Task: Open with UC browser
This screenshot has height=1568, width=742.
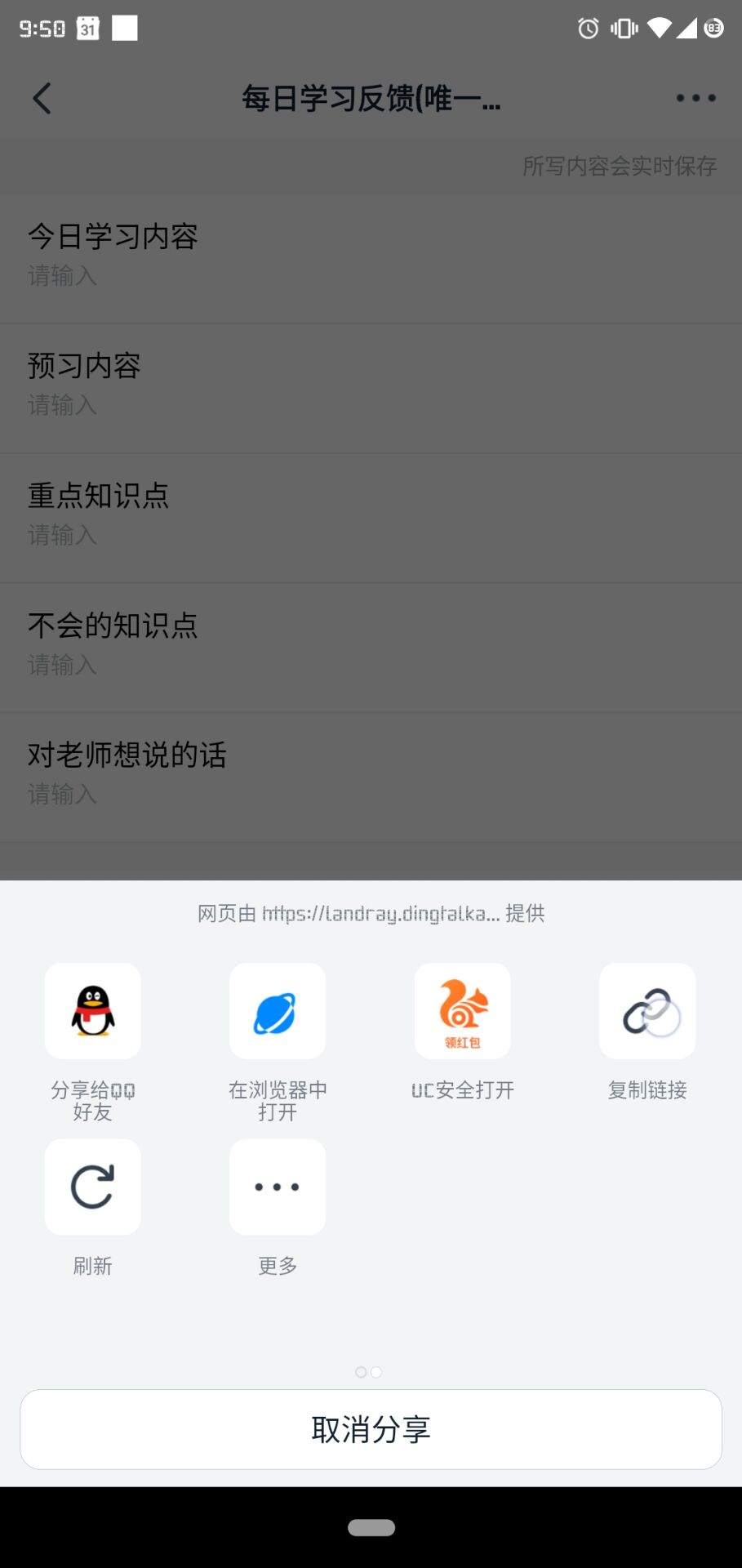Action: (x=462, y=1011)
